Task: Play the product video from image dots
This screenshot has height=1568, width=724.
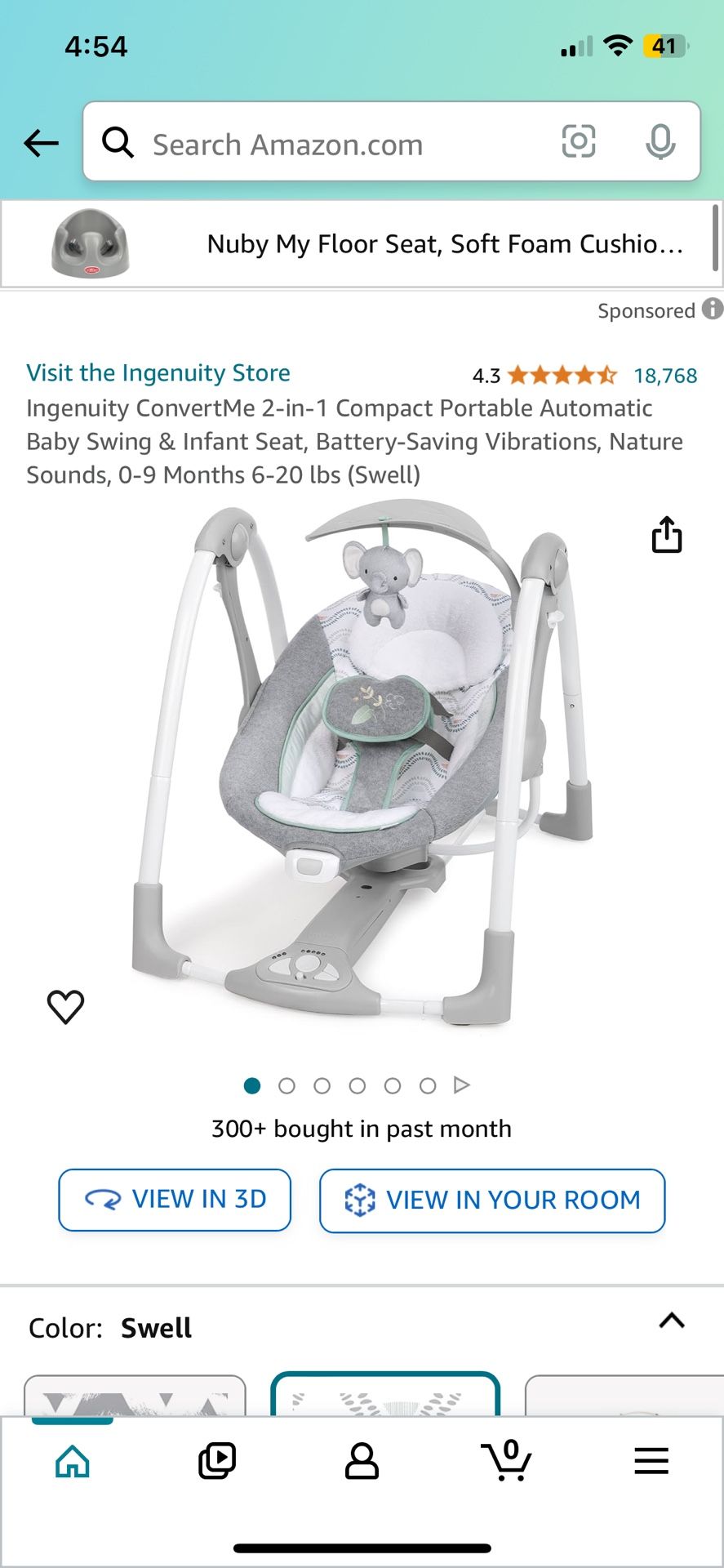Action: [462, 1085]
